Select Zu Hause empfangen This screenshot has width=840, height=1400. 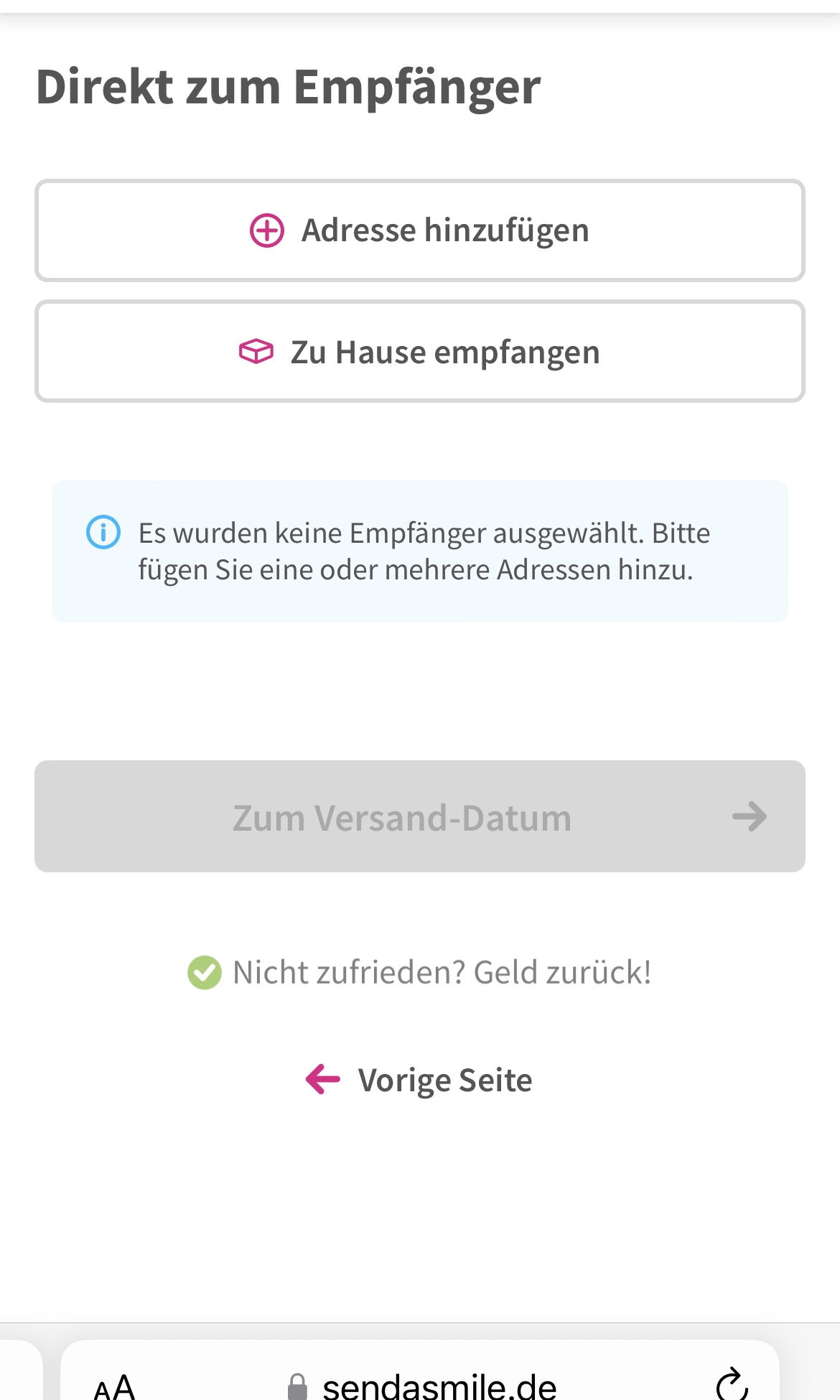click(420, 351)
